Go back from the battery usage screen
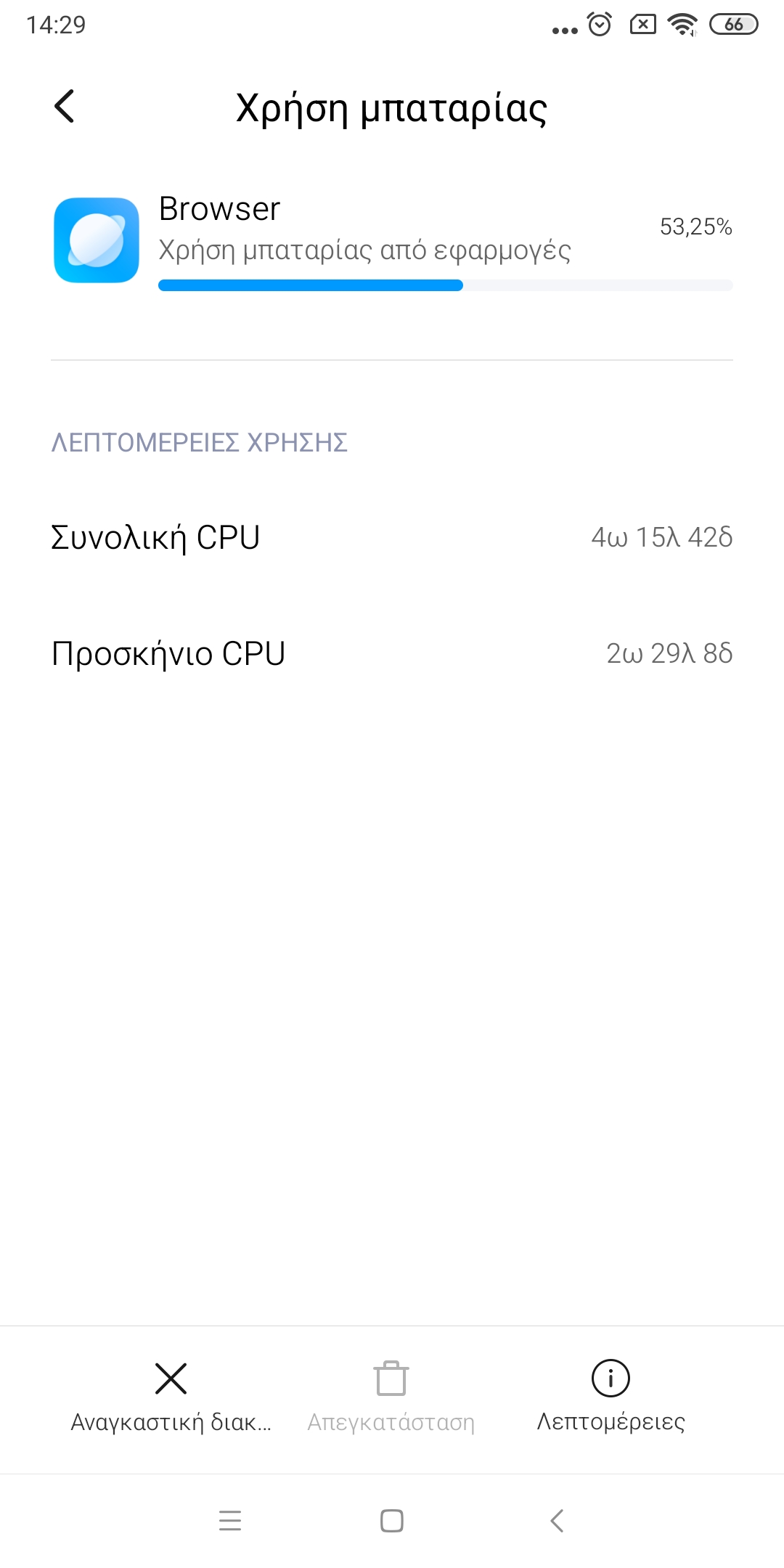The height and width of the screenshot is (1568, 784). (x=65, y=107)
